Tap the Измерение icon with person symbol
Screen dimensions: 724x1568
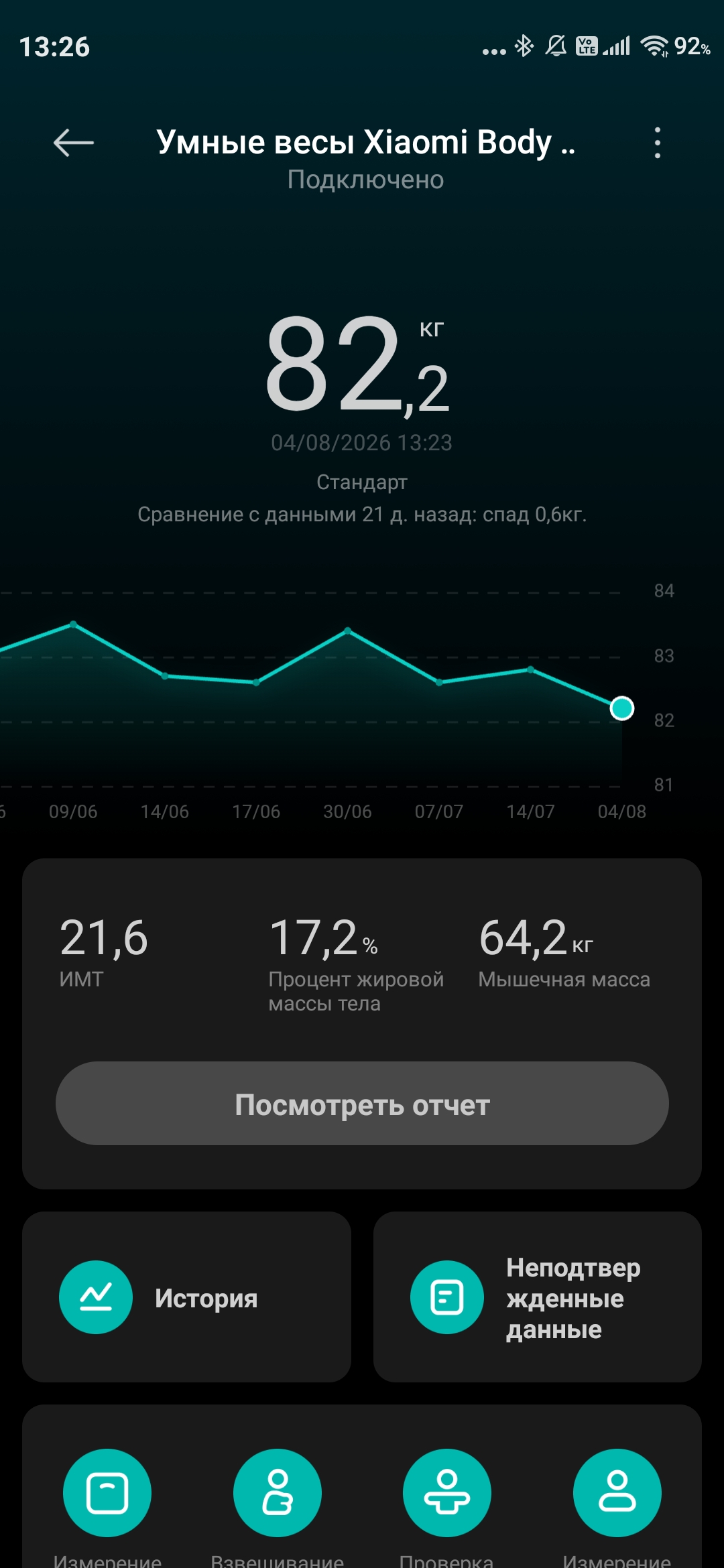617,1492
